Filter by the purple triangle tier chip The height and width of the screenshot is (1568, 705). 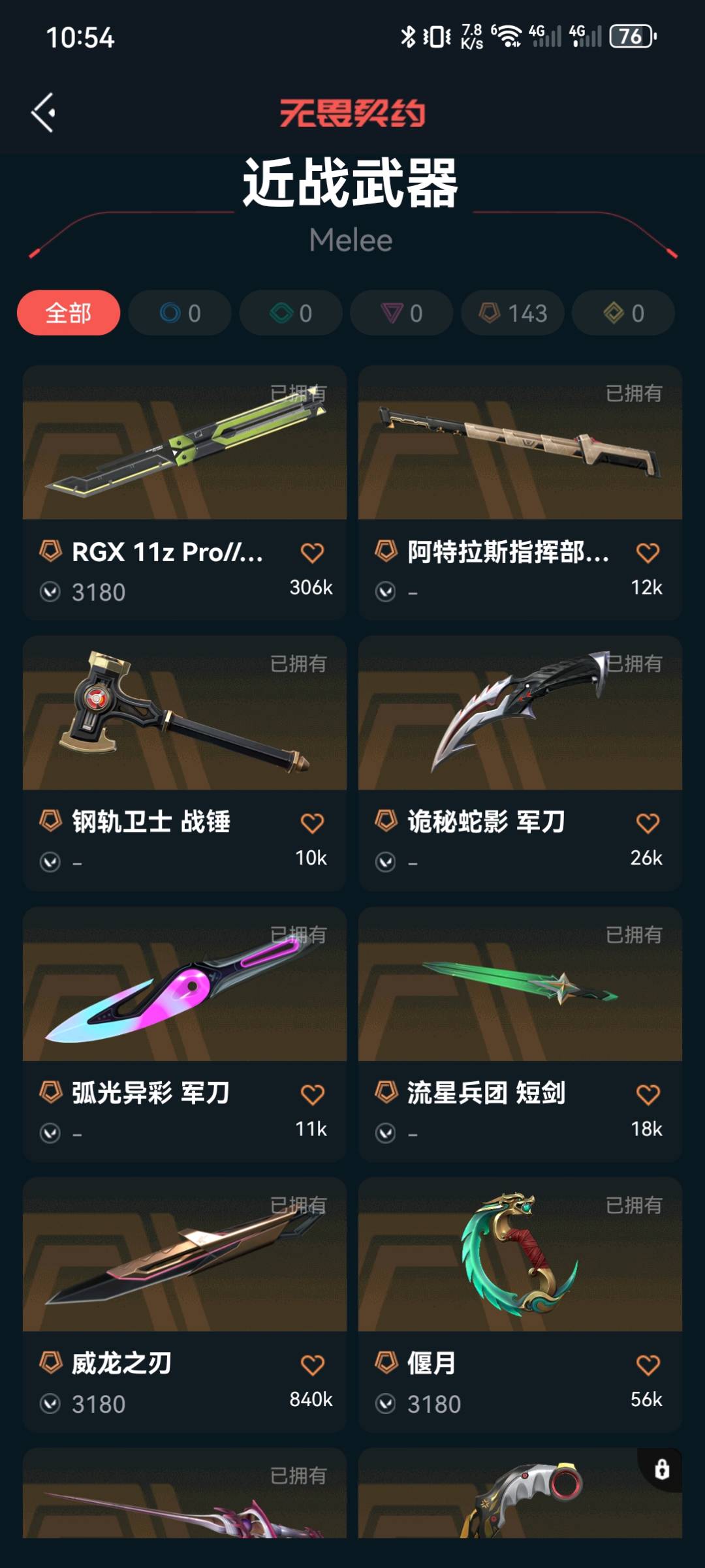(401, 313)
